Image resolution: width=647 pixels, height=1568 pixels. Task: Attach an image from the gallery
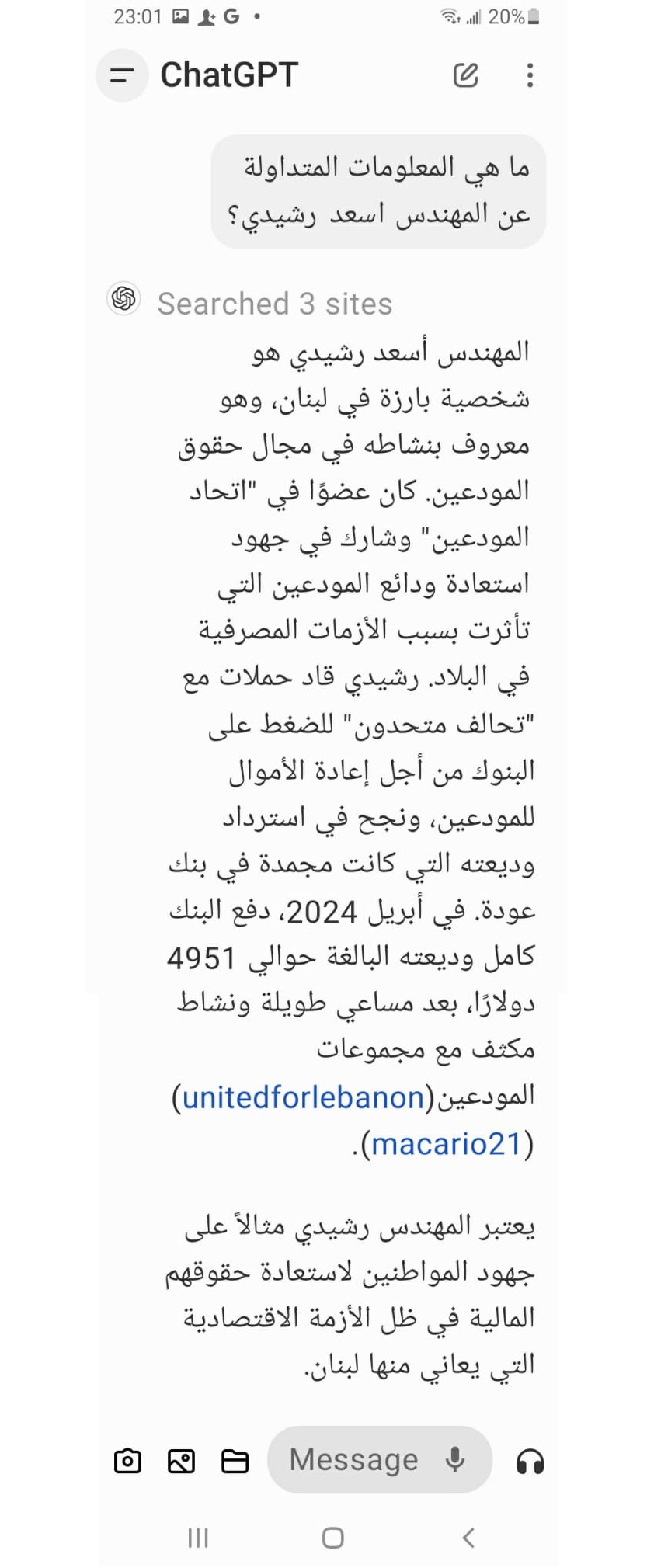181,1461
